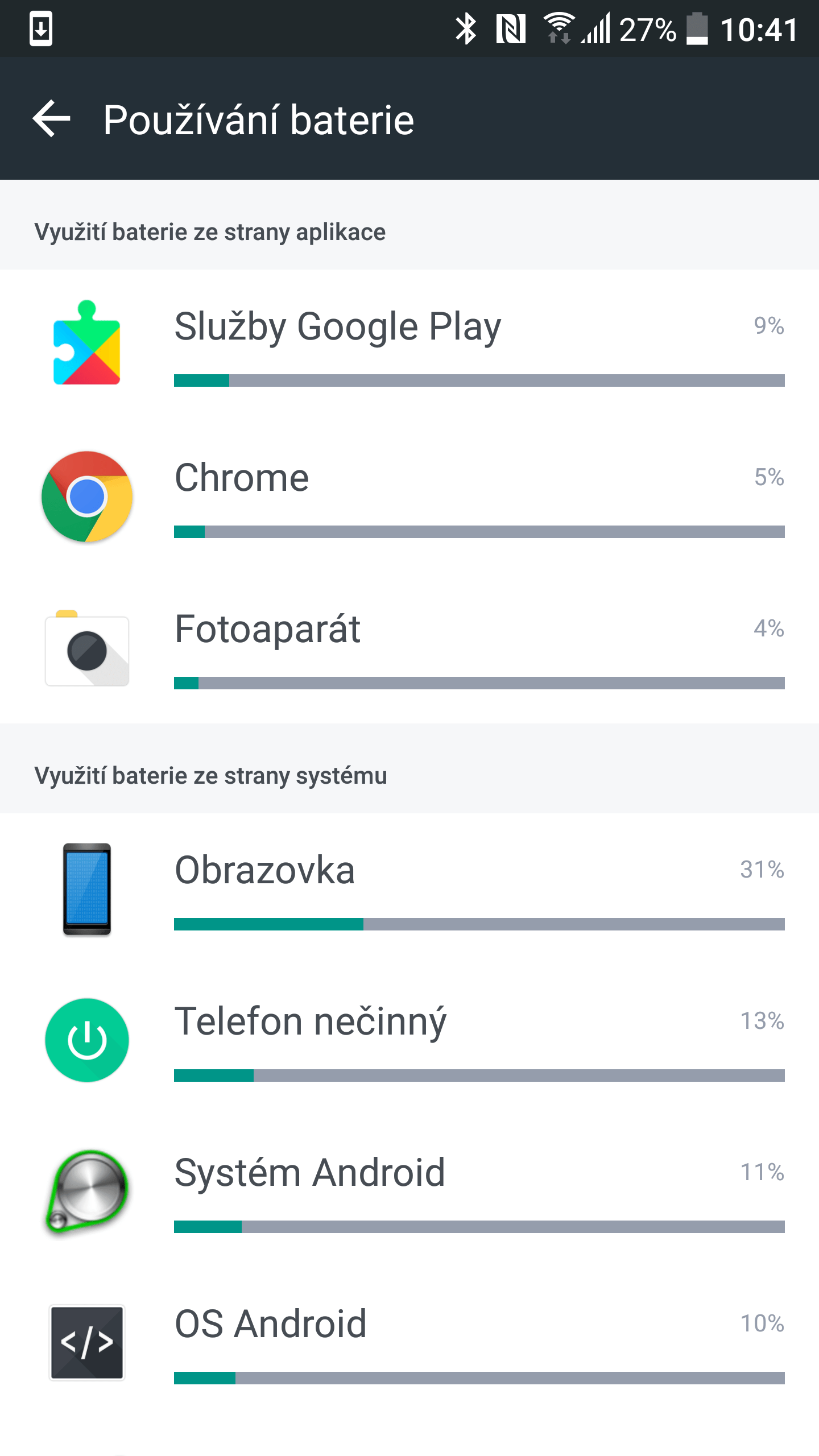This screenshot has width=819, height=1456.
Task: Go back from Používání baterie
Action: pyautogui.click(x=51, y=119)
